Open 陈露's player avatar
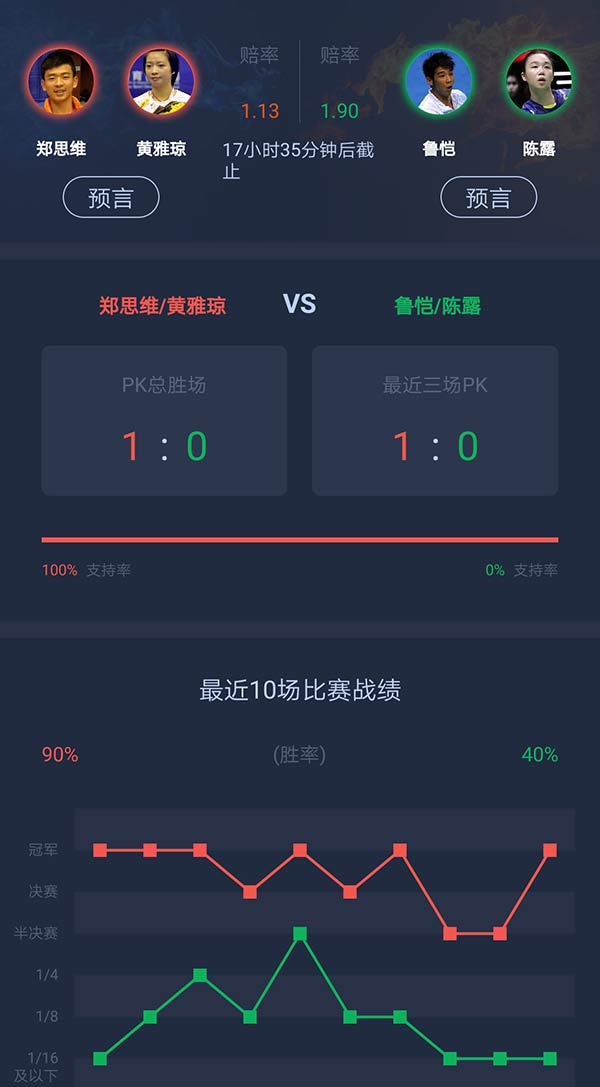Viewport: 600px width, 1087px height. click(538, 82)
